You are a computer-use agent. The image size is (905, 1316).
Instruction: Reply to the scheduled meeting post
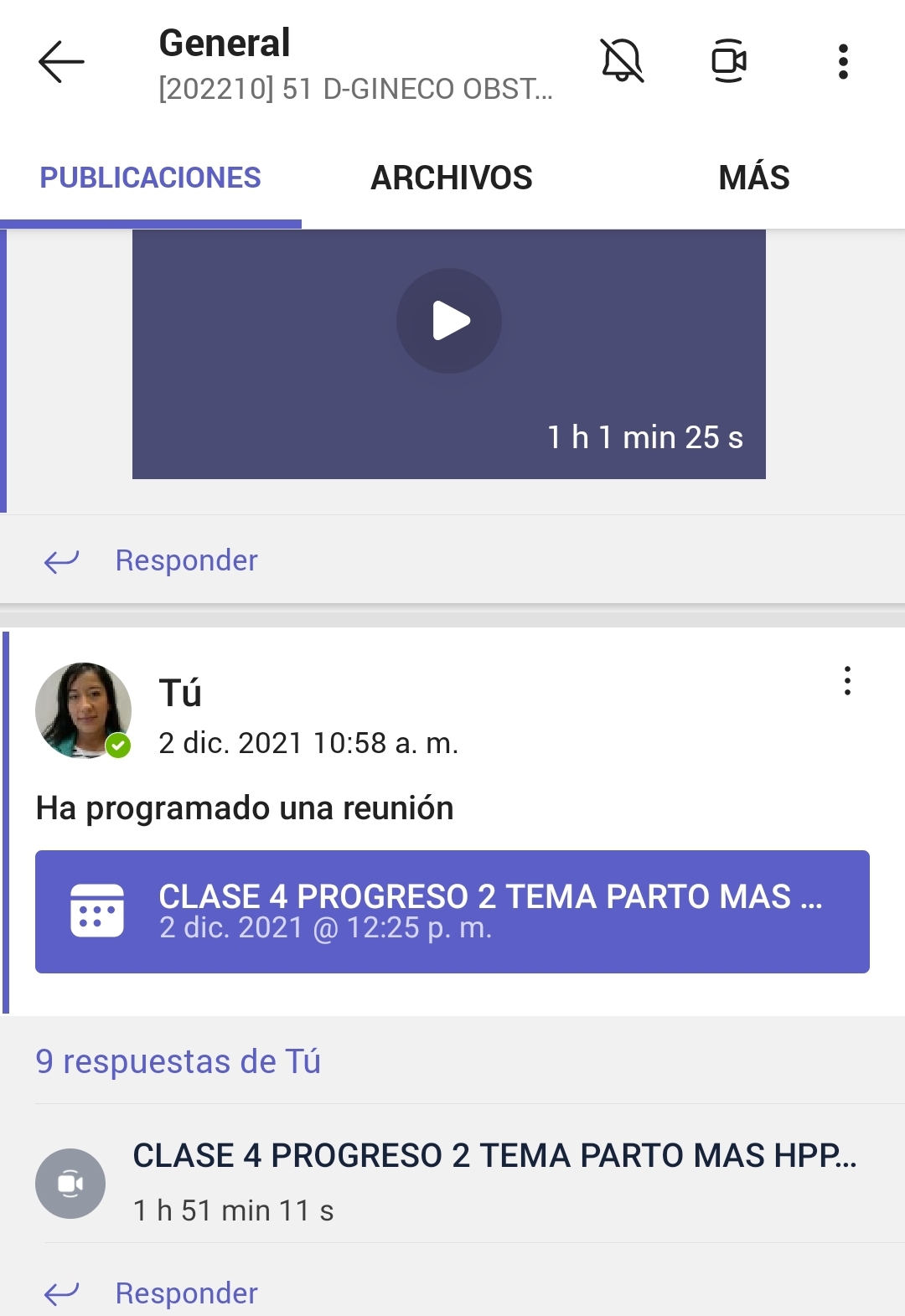[x=186, y=1293]
